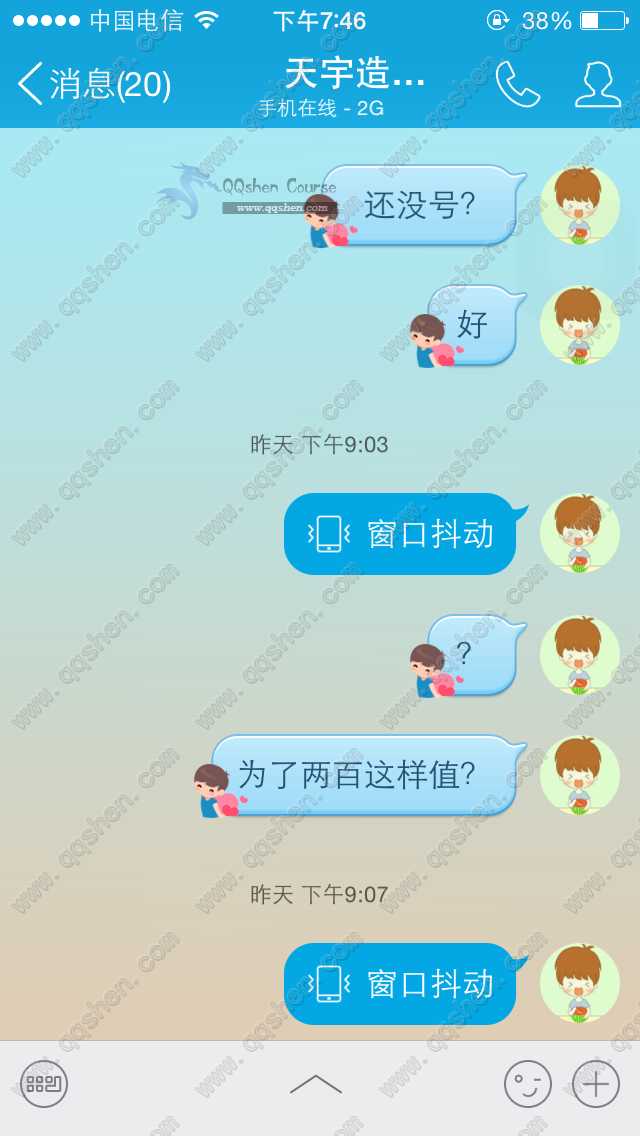Tap avatar beside the 为了两百这样值? message
The width and height of the screenshot is (640, 1136).
(x=580, y=776)
